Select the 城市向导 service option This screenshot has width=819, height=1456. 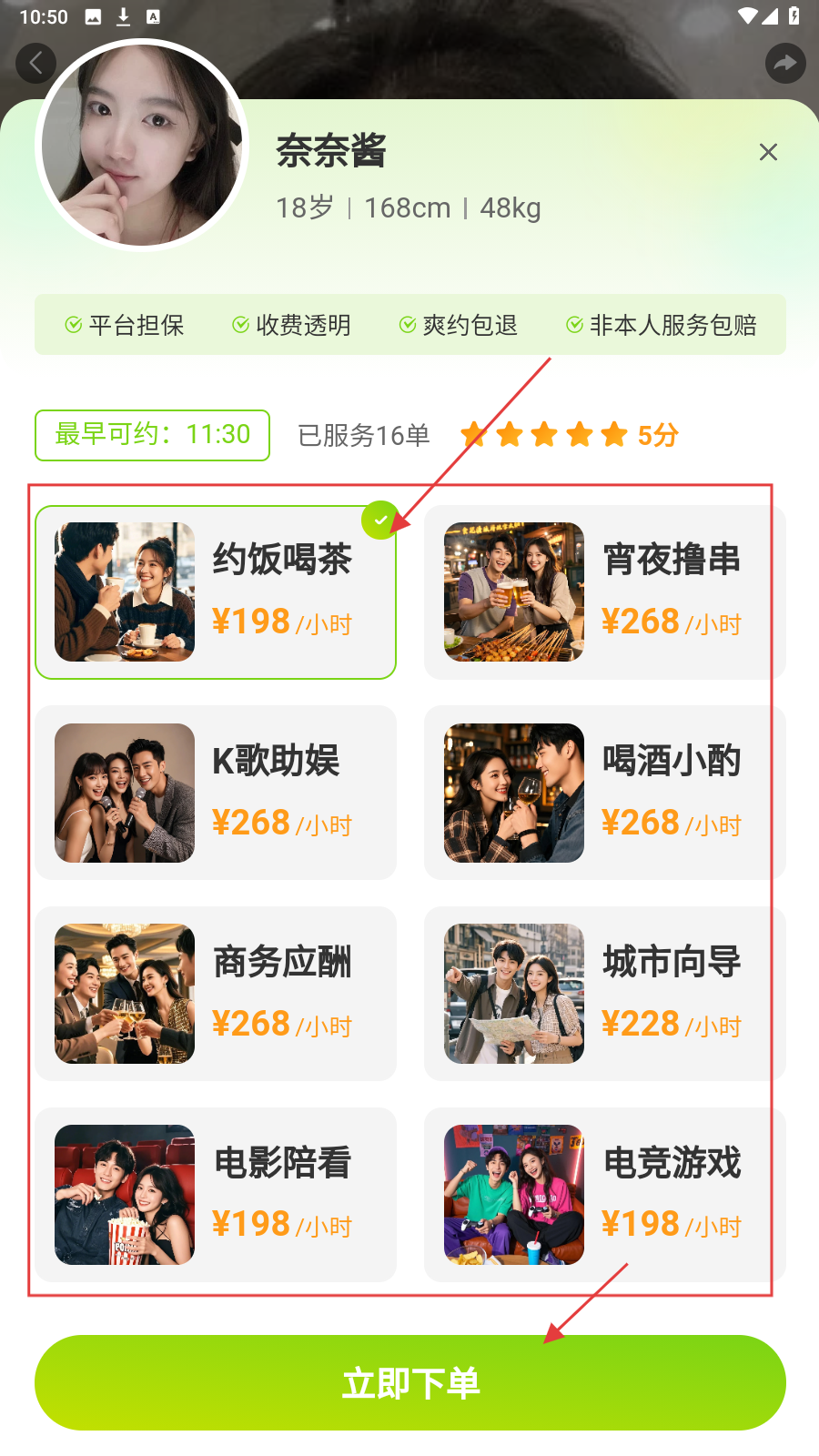pyautogui.click(x=604, y=994)
